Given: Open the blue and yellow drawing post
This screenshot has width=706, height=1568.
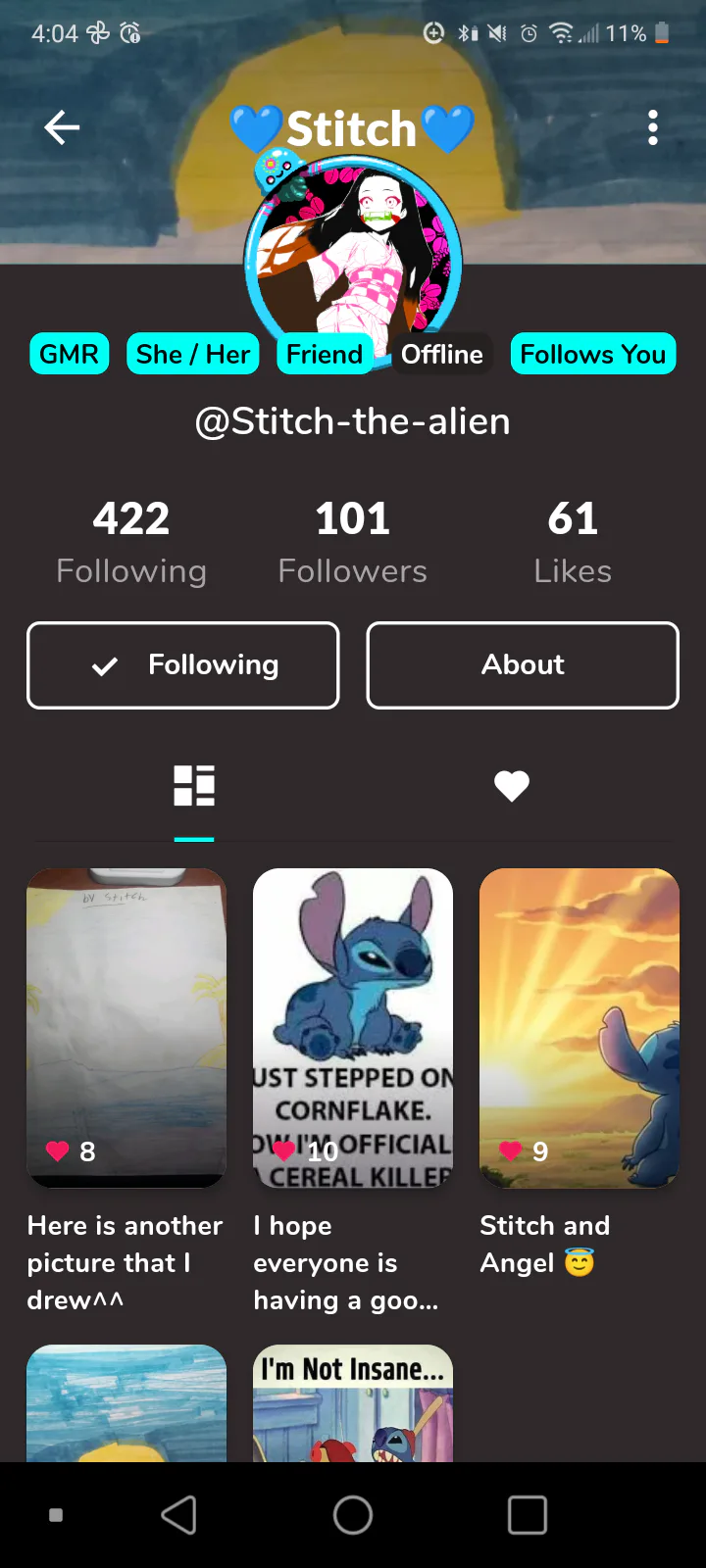Looking at the screenshot, I should (126, 1403).
